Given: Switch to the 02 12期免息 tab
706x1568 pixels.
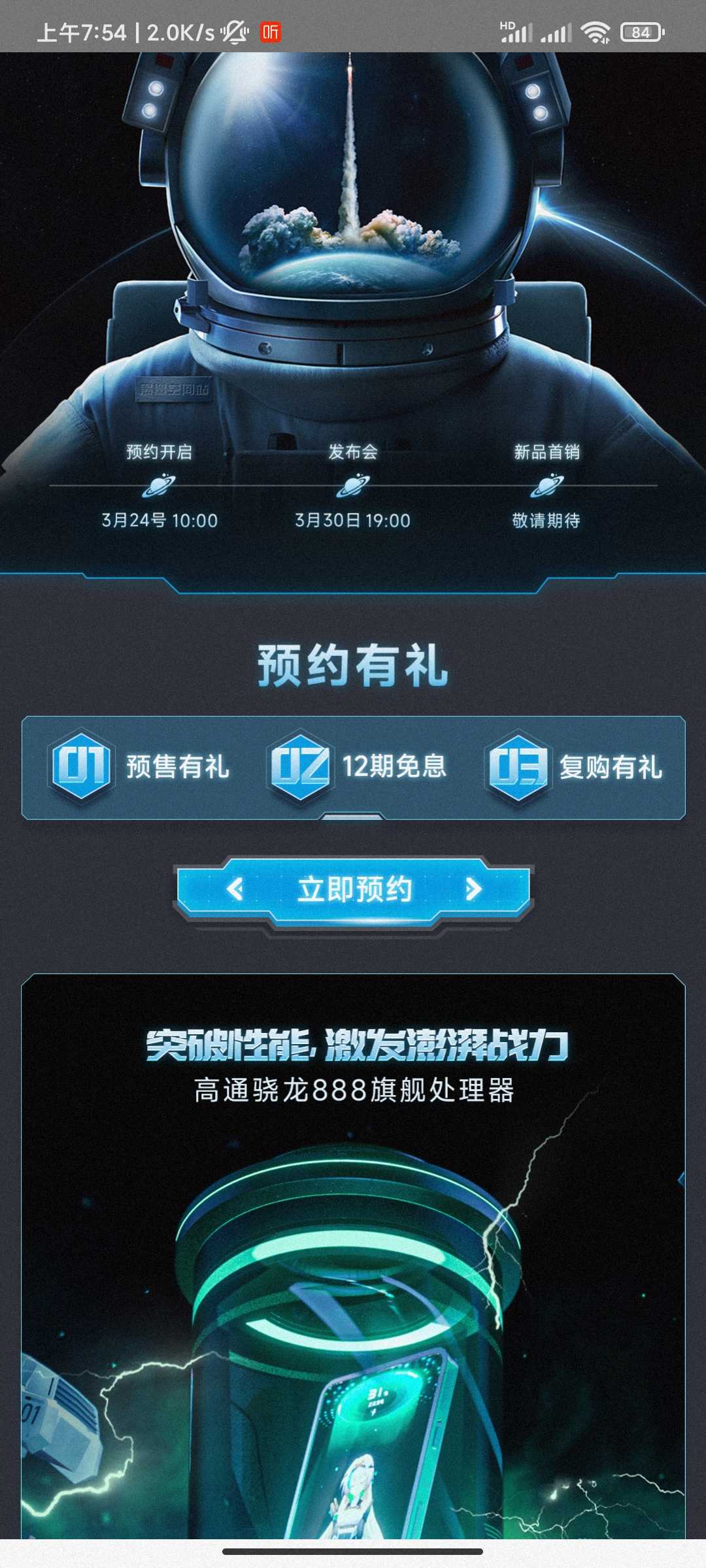Looking at the screenshot, I should [x=358, y=766].
